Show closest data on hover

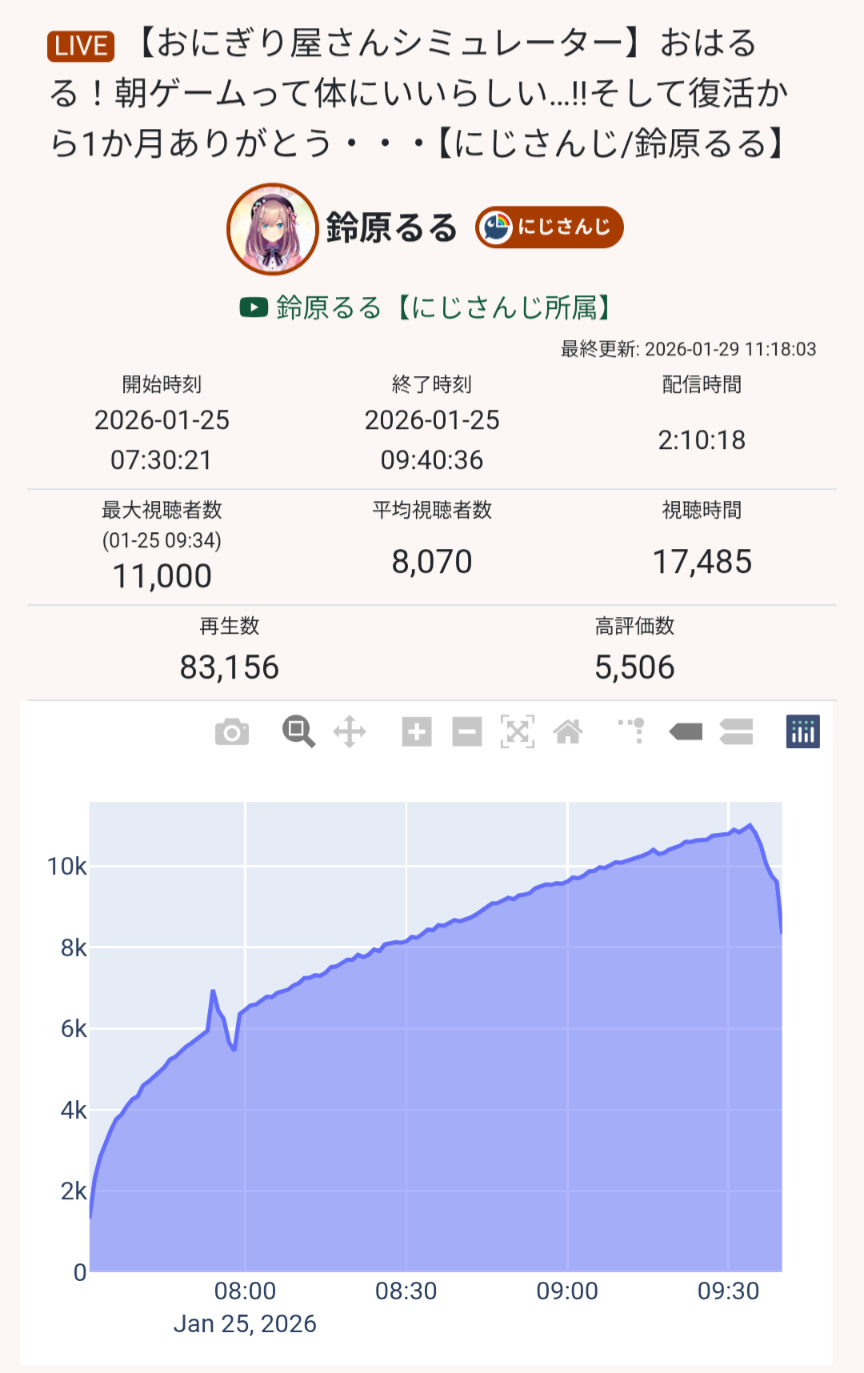[x=685, y=733]
